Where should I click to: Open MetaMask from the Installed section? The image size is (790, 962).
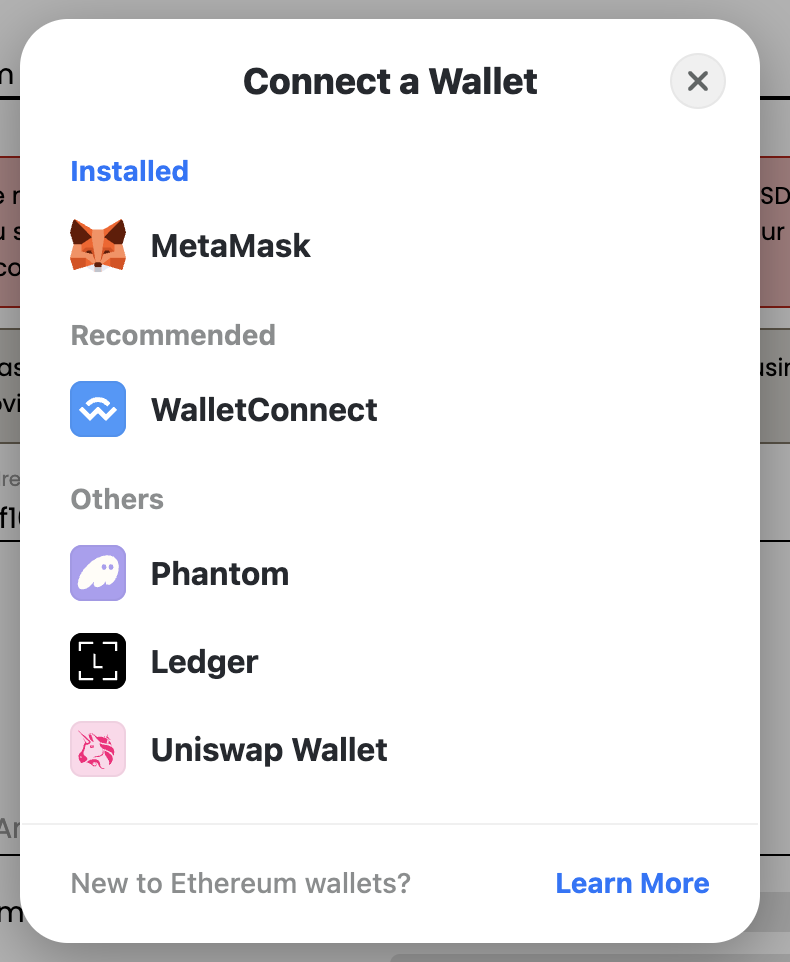pyautogui.click(x=230, y=245)
